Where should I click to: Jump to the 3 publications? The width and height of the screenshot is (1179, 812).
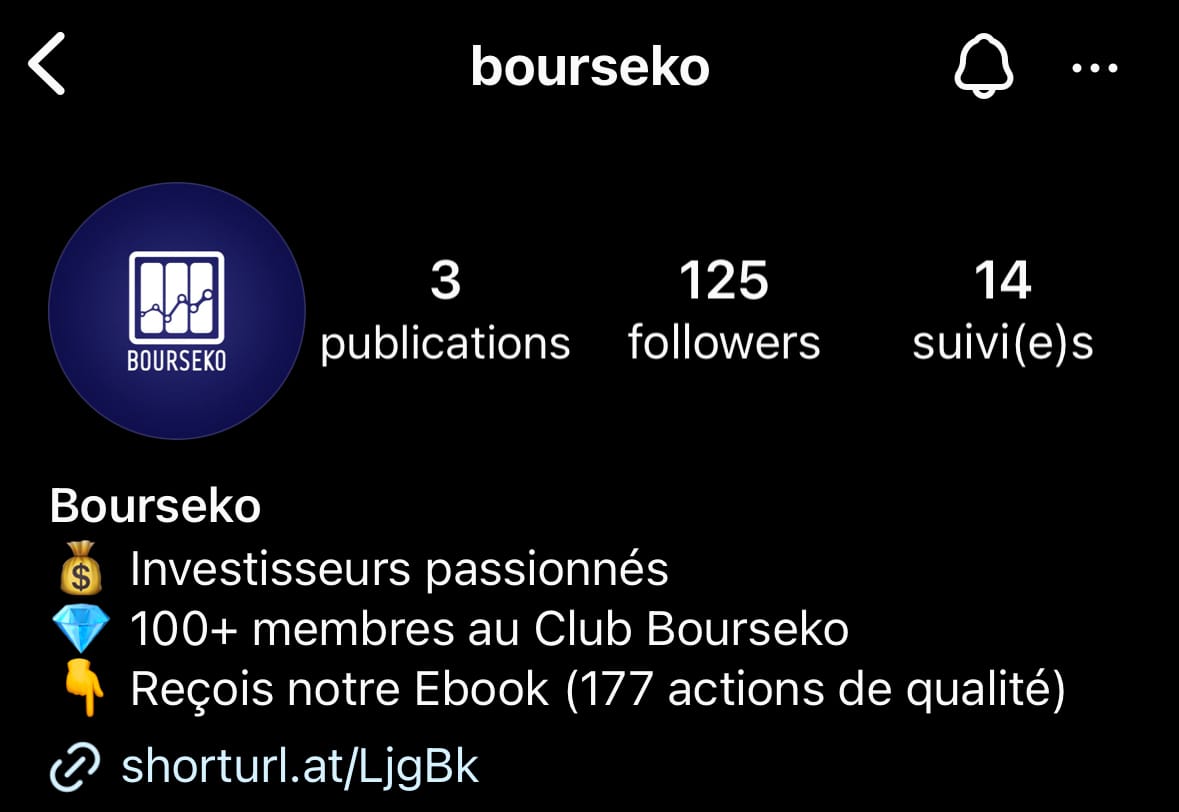445,310
